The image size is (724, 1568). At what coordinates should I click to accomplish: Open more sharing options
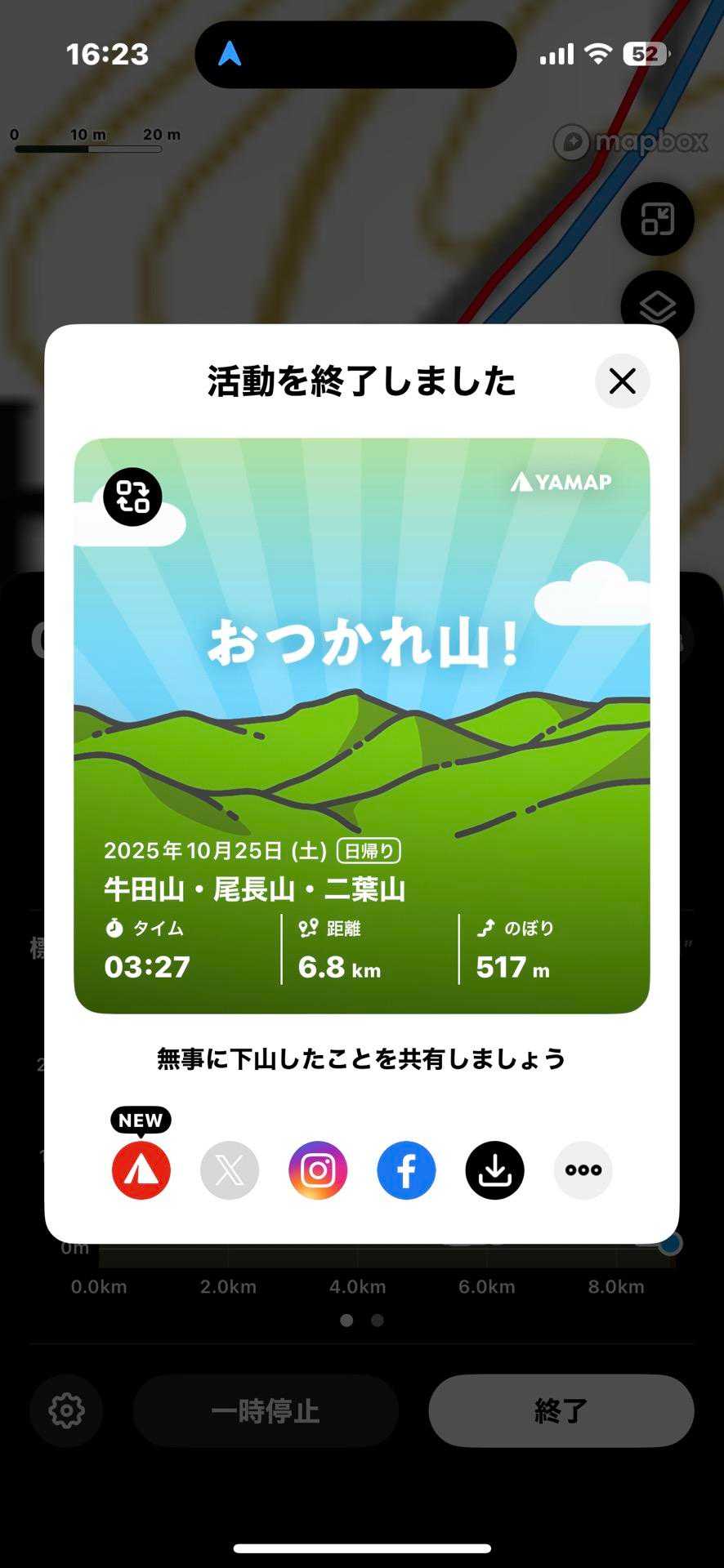pyautogui.click(x=583, y=1170)
